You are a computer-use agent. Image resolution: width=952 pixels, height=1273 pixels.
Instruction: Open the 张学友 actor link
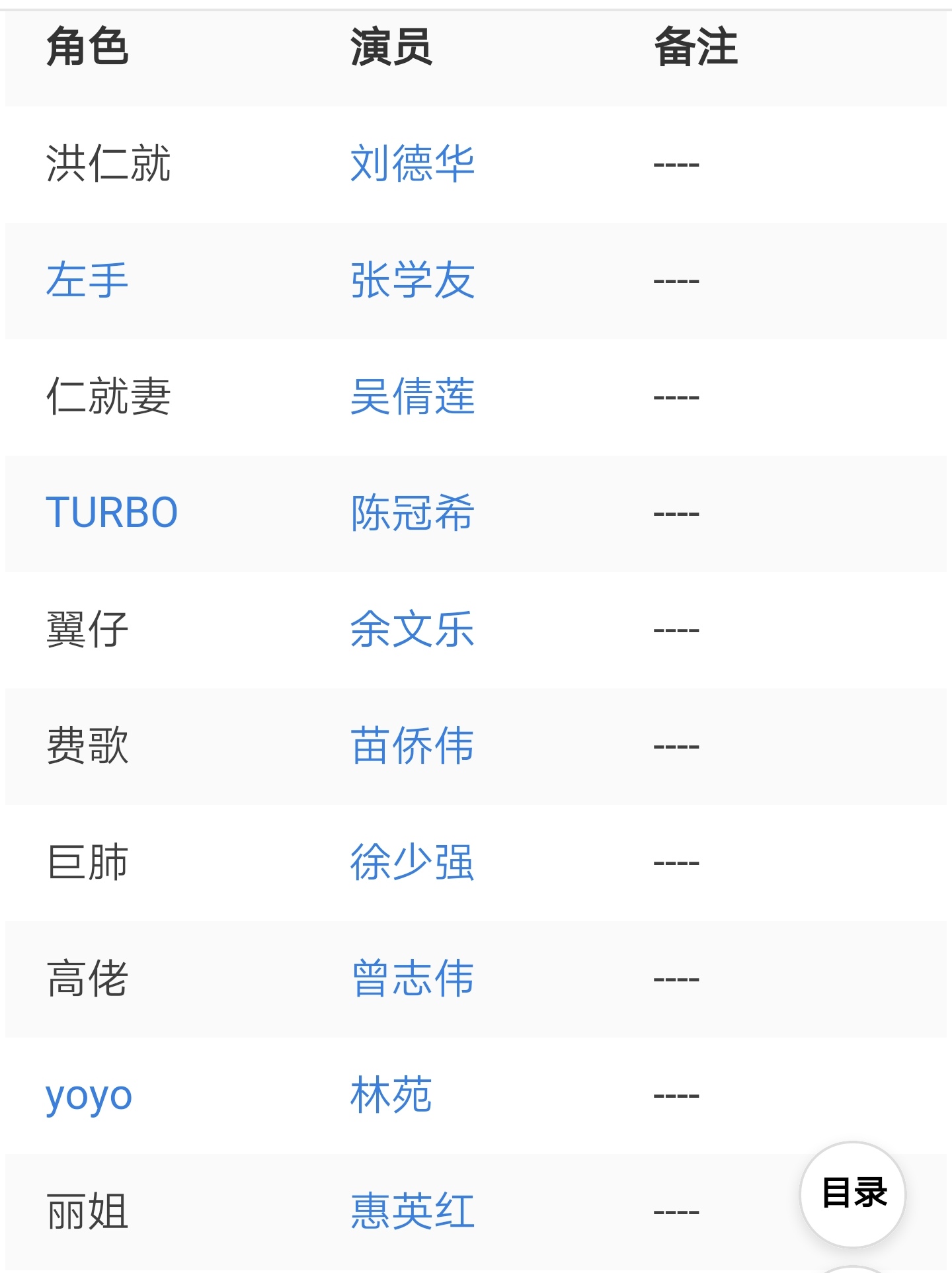[412, 280]
